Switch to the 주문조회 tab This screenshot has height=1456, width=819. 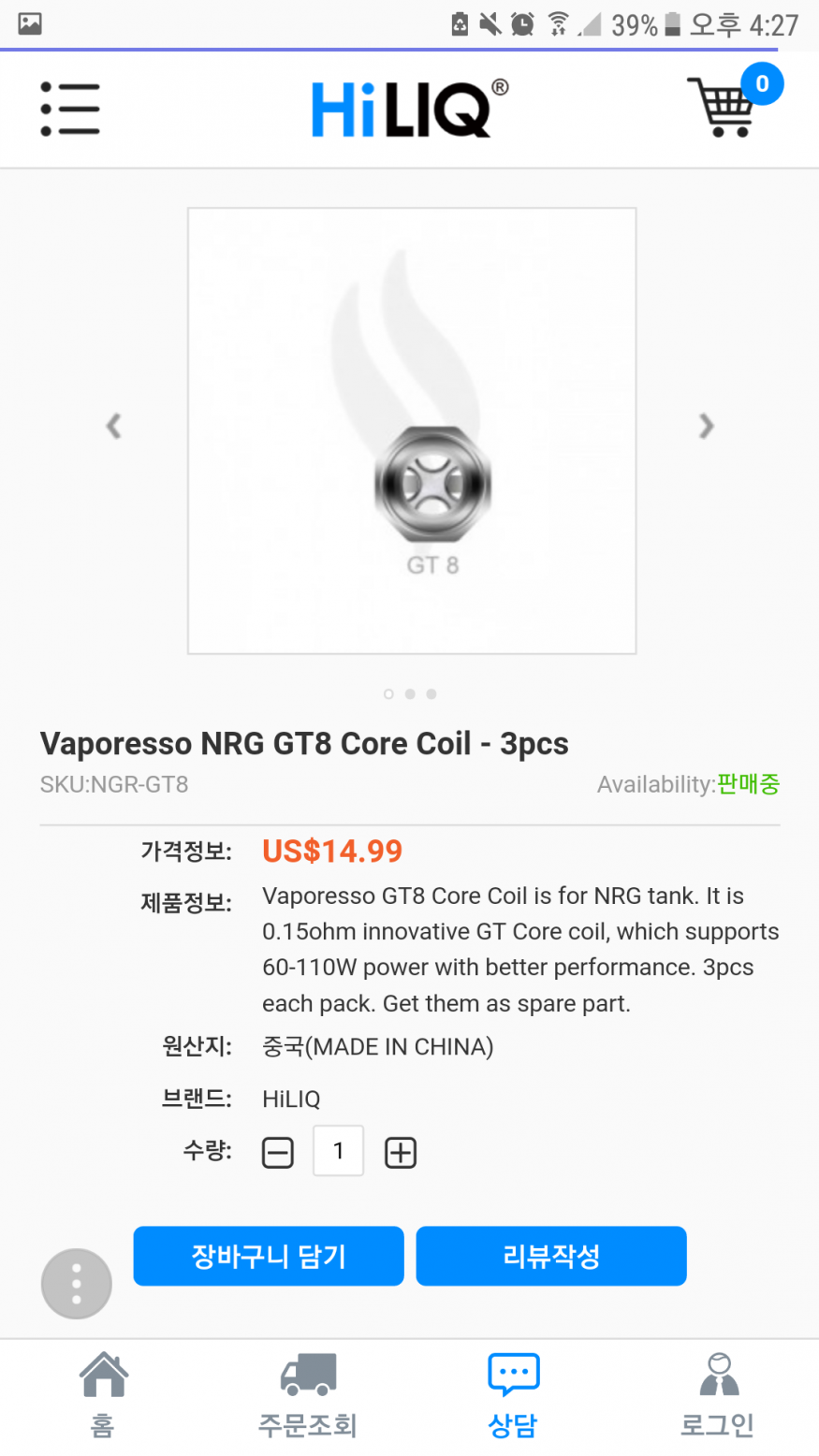(x=308, y=1396)
